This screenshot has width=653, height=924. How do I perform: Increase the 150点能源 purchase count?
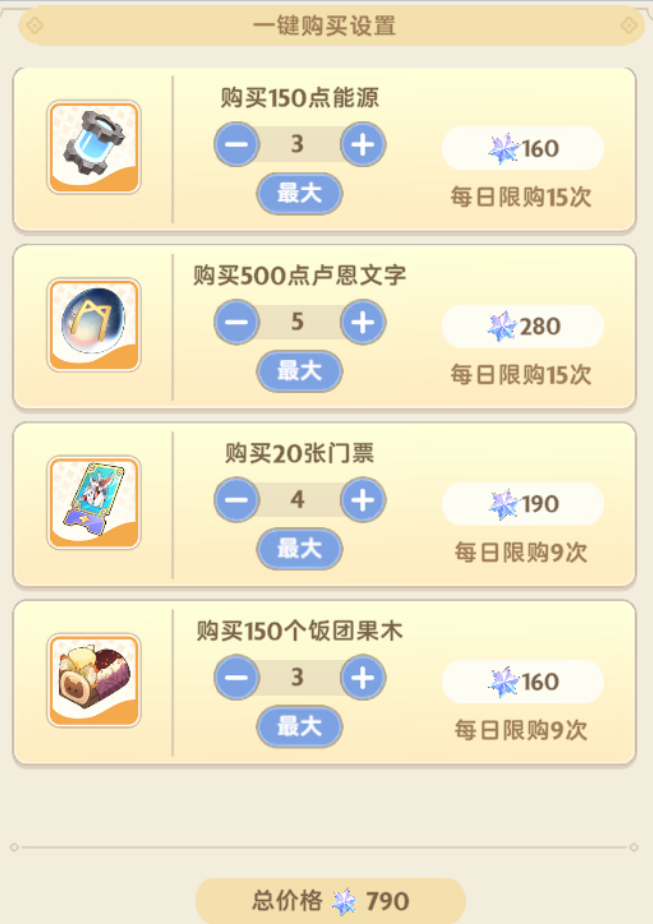(x=362, y=146)
